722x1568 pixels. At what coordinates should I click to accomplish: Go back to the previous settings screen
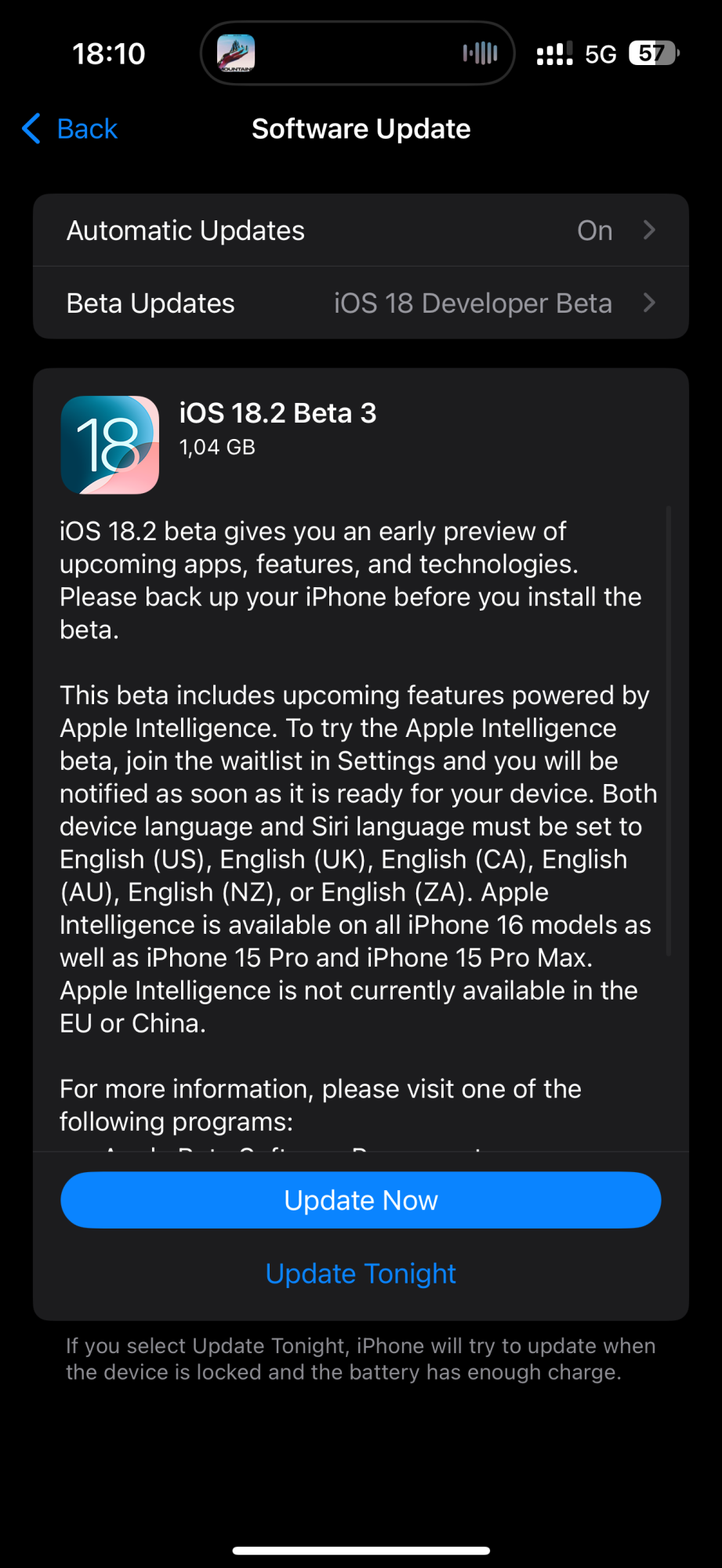click(71, 129)
